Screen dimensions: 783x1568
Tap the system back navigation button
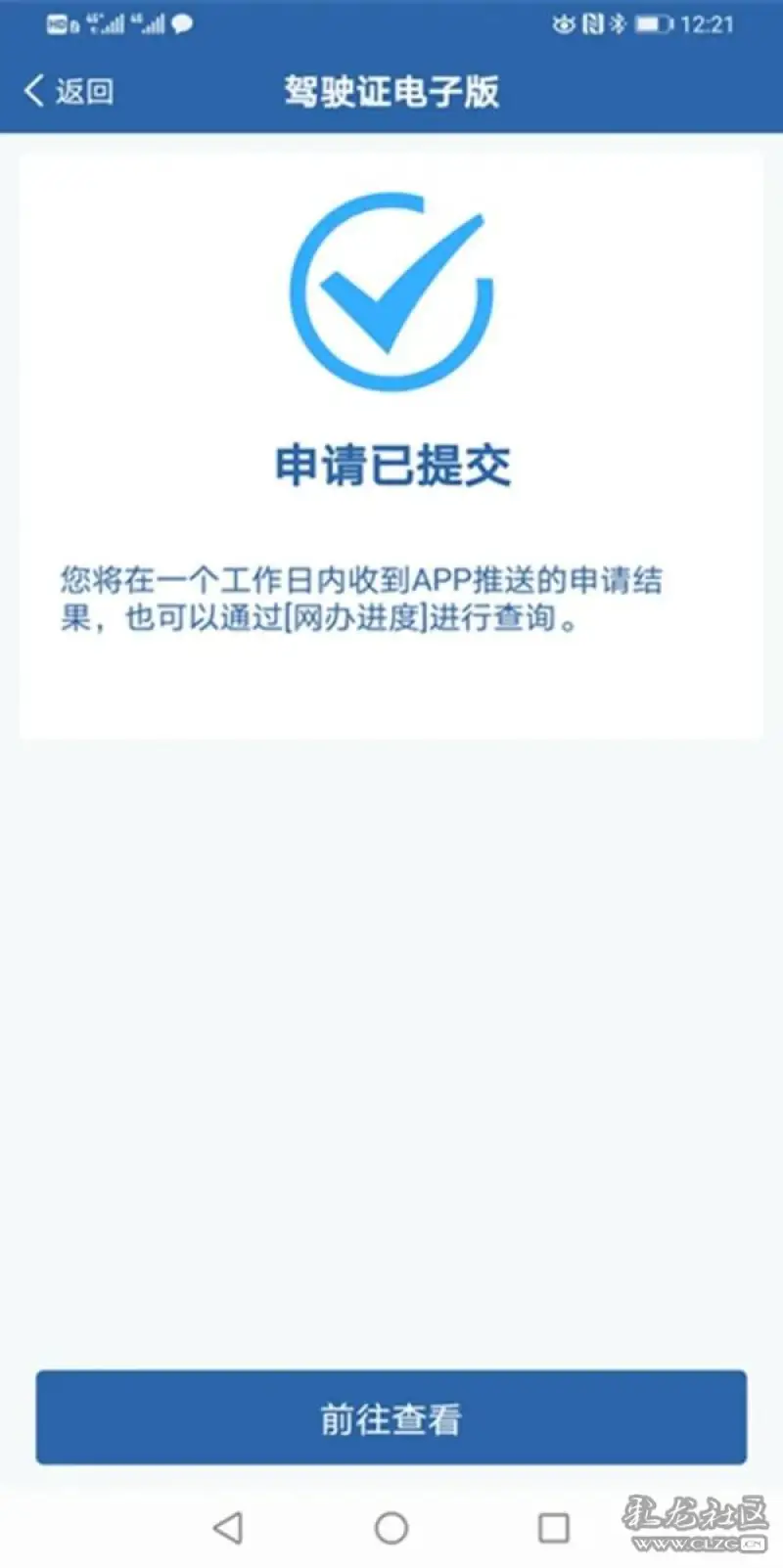(228, 1527)
